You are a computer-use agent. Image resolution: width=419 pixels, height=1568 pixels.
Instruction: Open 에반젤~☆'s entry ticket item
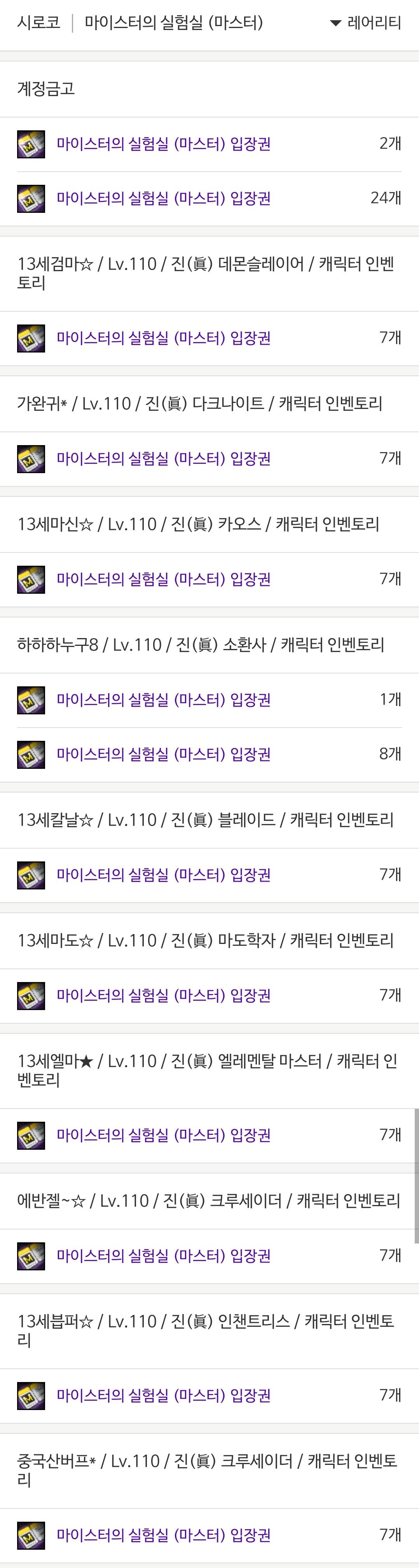[x=164, y=1256]
